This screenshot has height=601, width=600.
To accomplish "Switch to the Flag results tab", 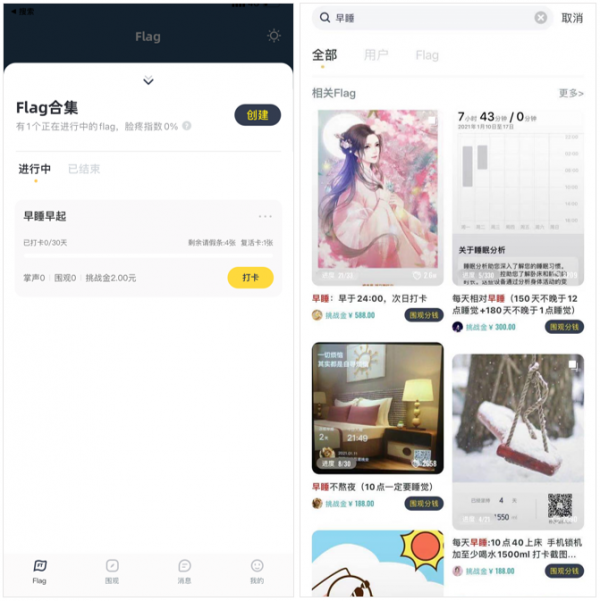I will (427, 55).
